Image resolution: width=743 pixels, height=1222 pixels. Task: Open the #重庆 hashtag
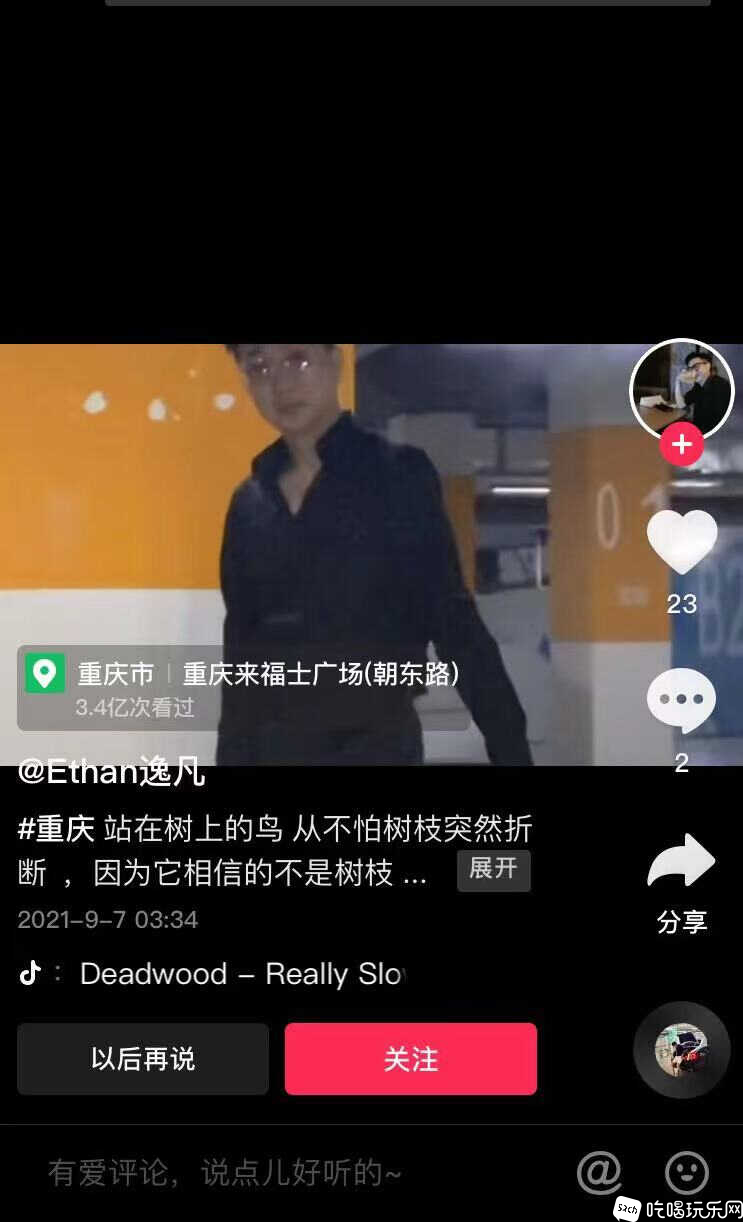pos(56,829)
